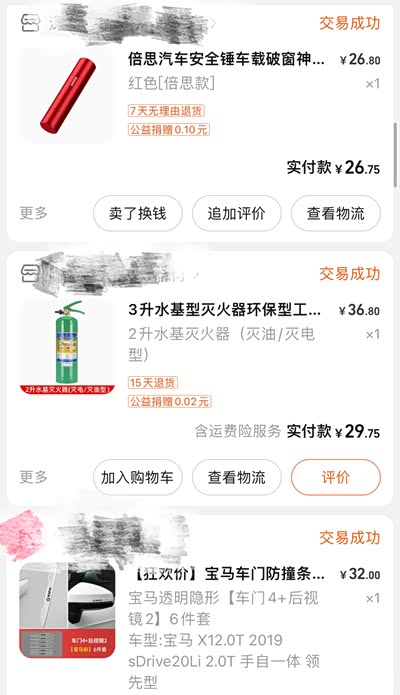Tap 卖了换钱 on the safety hammer order
400x695 pixels.
click(x=137, y=213)
